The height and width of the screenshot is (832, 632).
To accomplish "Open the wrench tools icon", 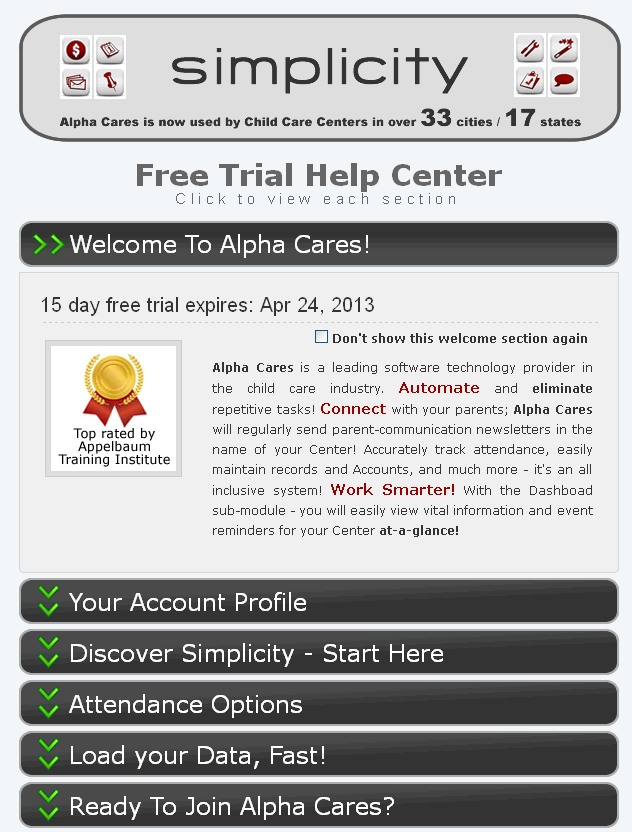I will point(530,48).
